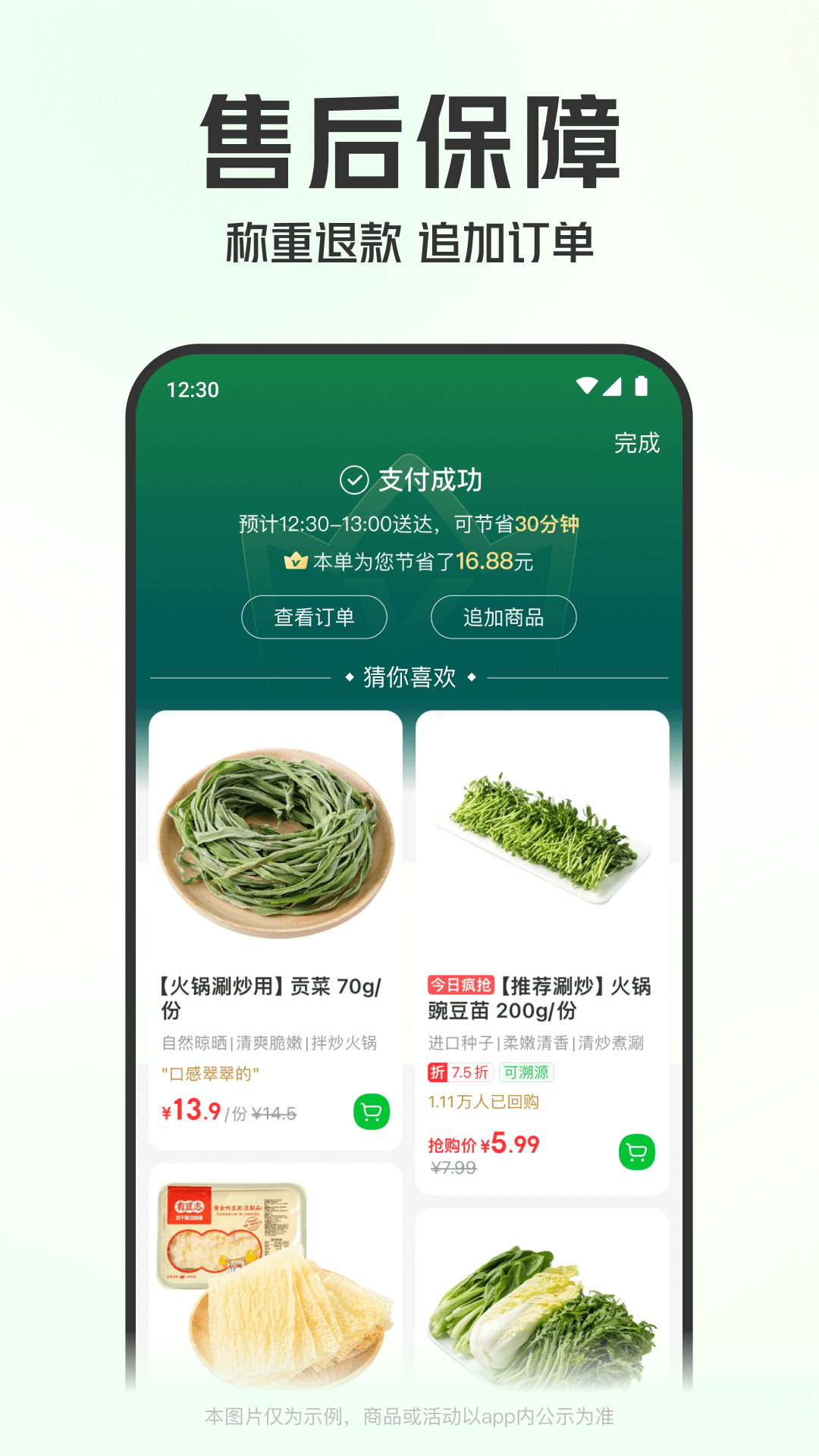Image resolution: width=819 pixels, height=1456 pixels.
Task: Tap the delivery time estimate text
Action: point(409,522)
